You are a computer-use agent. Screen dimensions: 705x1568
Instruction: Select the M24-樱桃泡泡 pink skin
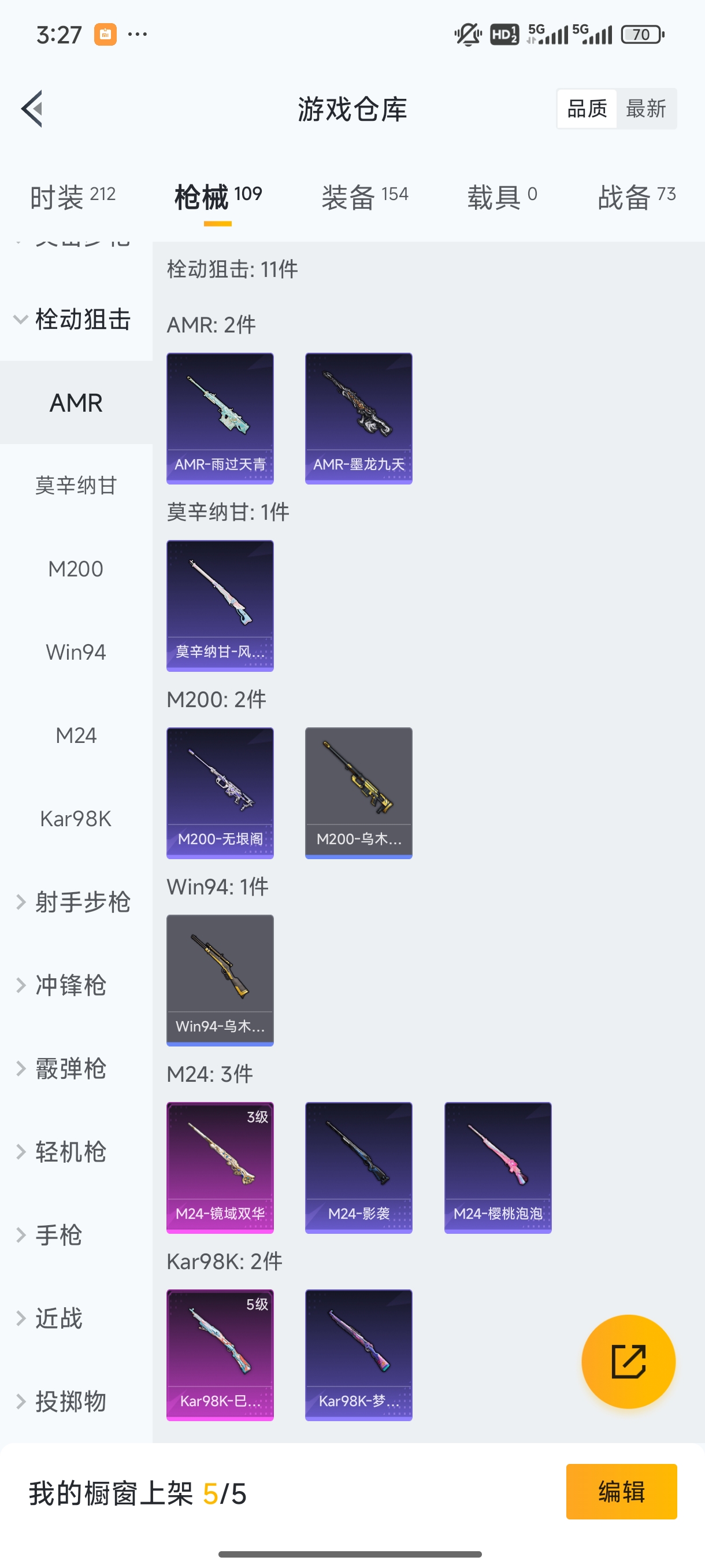(498, 1166)
